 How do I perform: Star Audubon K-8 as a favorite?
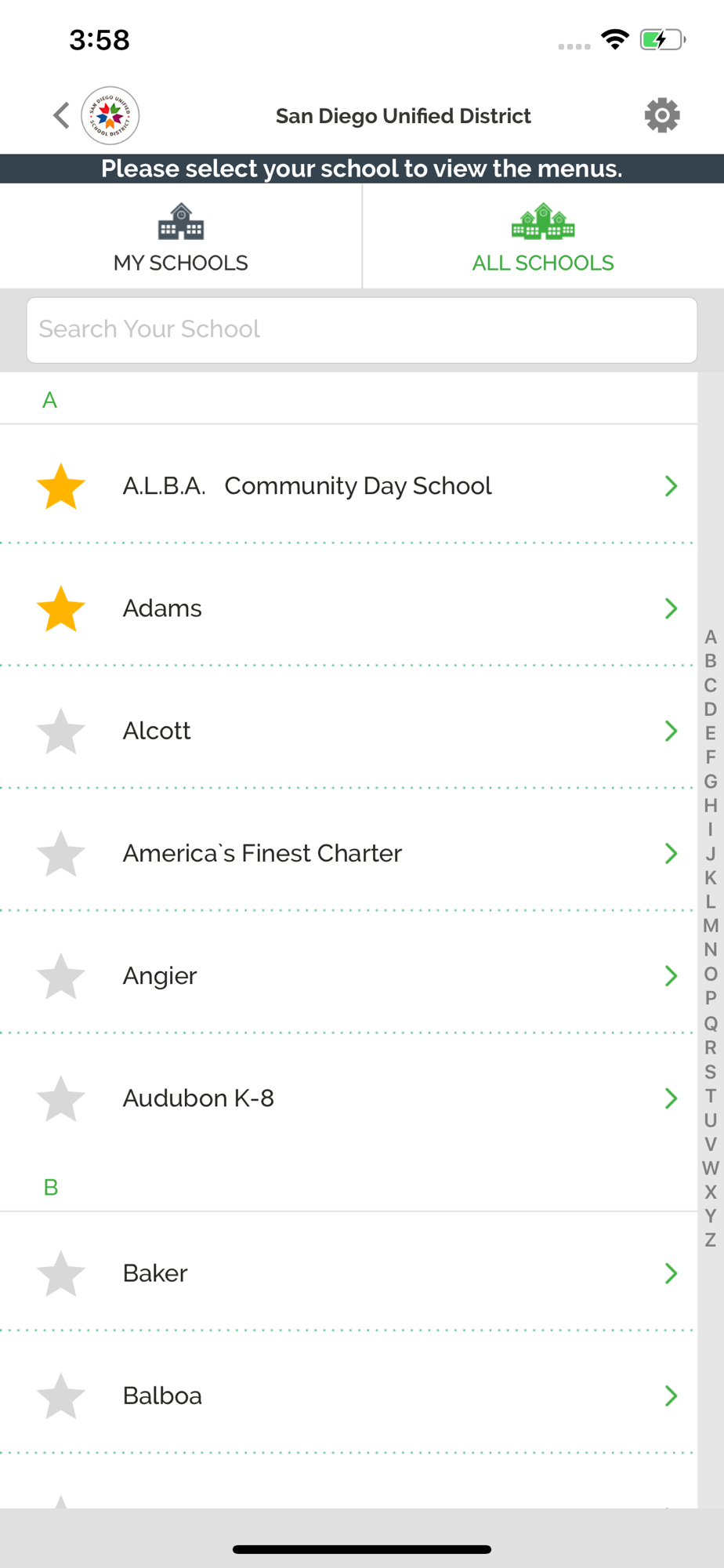pyautogui.click(x=61, y=1098)
